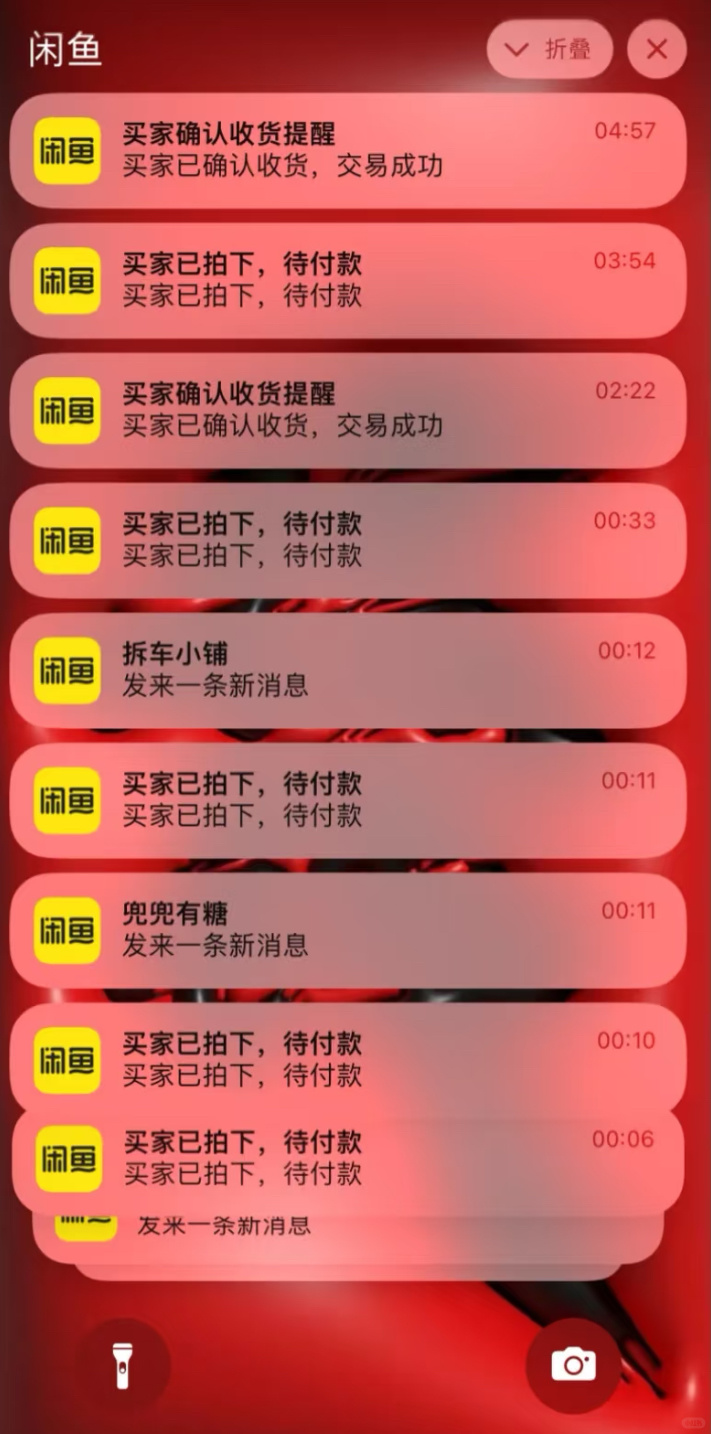Open the 04:57 买家确认收货提醒 notification

pos(348,150)
